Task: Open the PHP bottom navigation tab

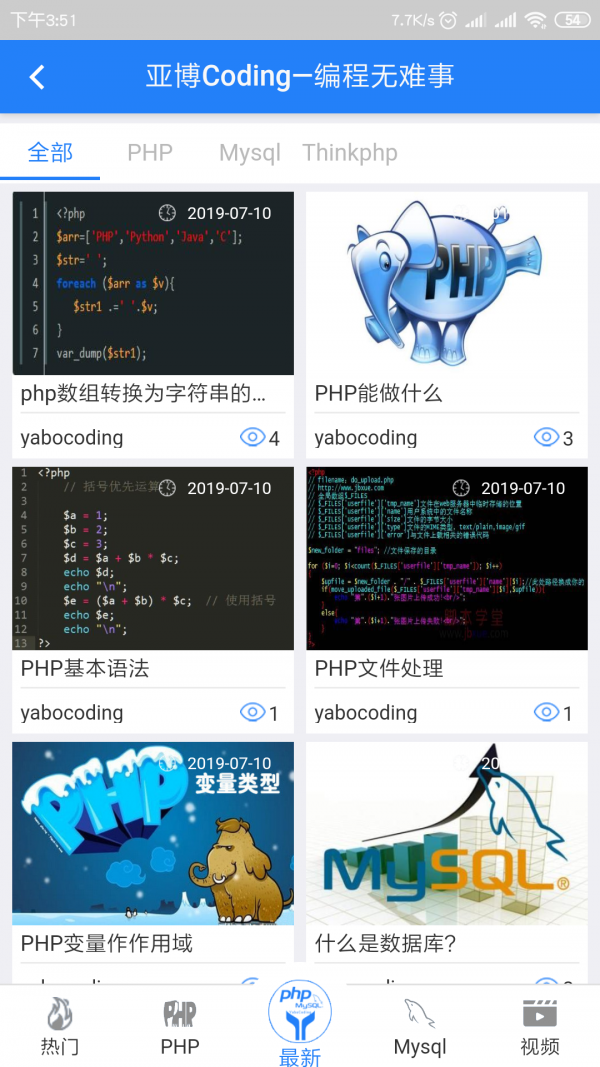Action: 180,1027
